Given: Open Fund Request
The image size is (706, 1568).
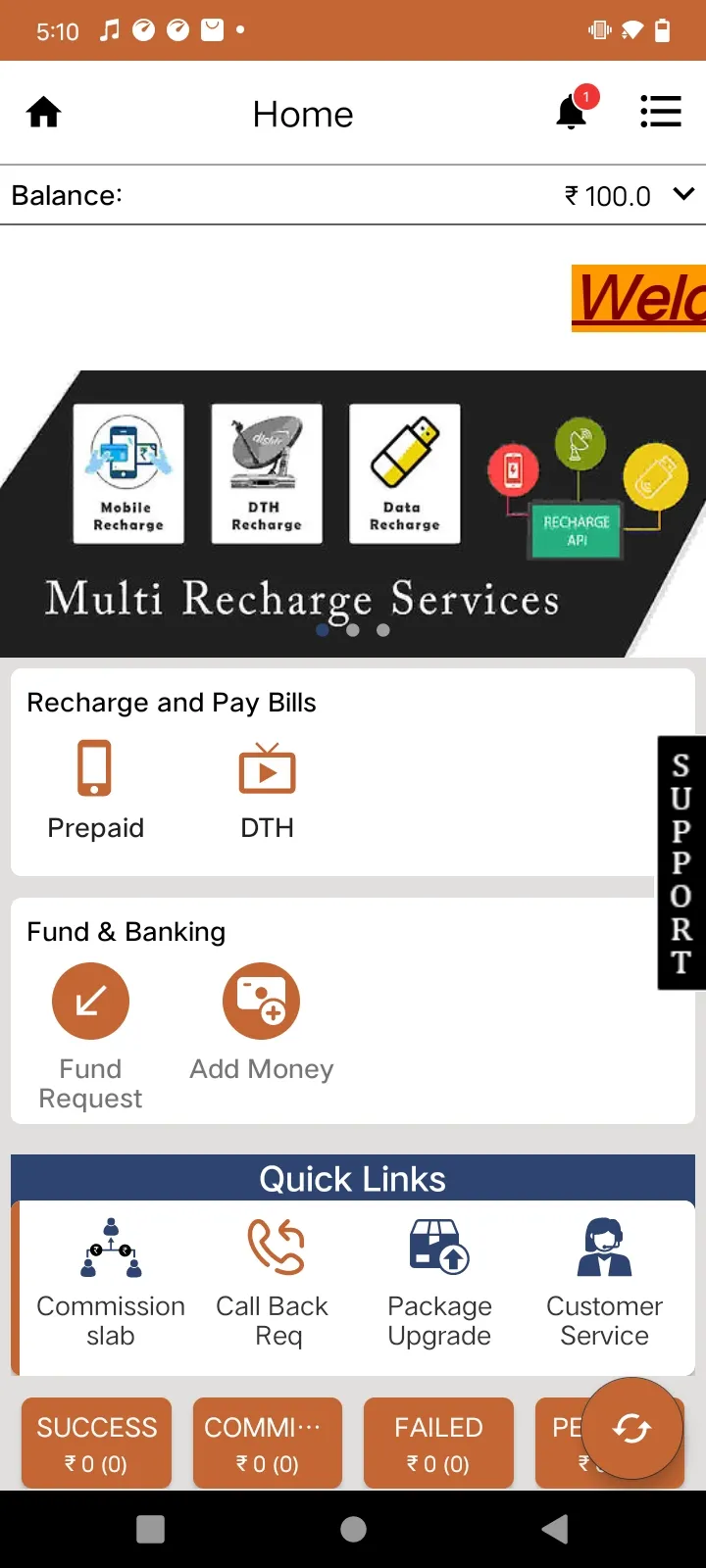Looking at the screenshot, I should [90, 1037].
